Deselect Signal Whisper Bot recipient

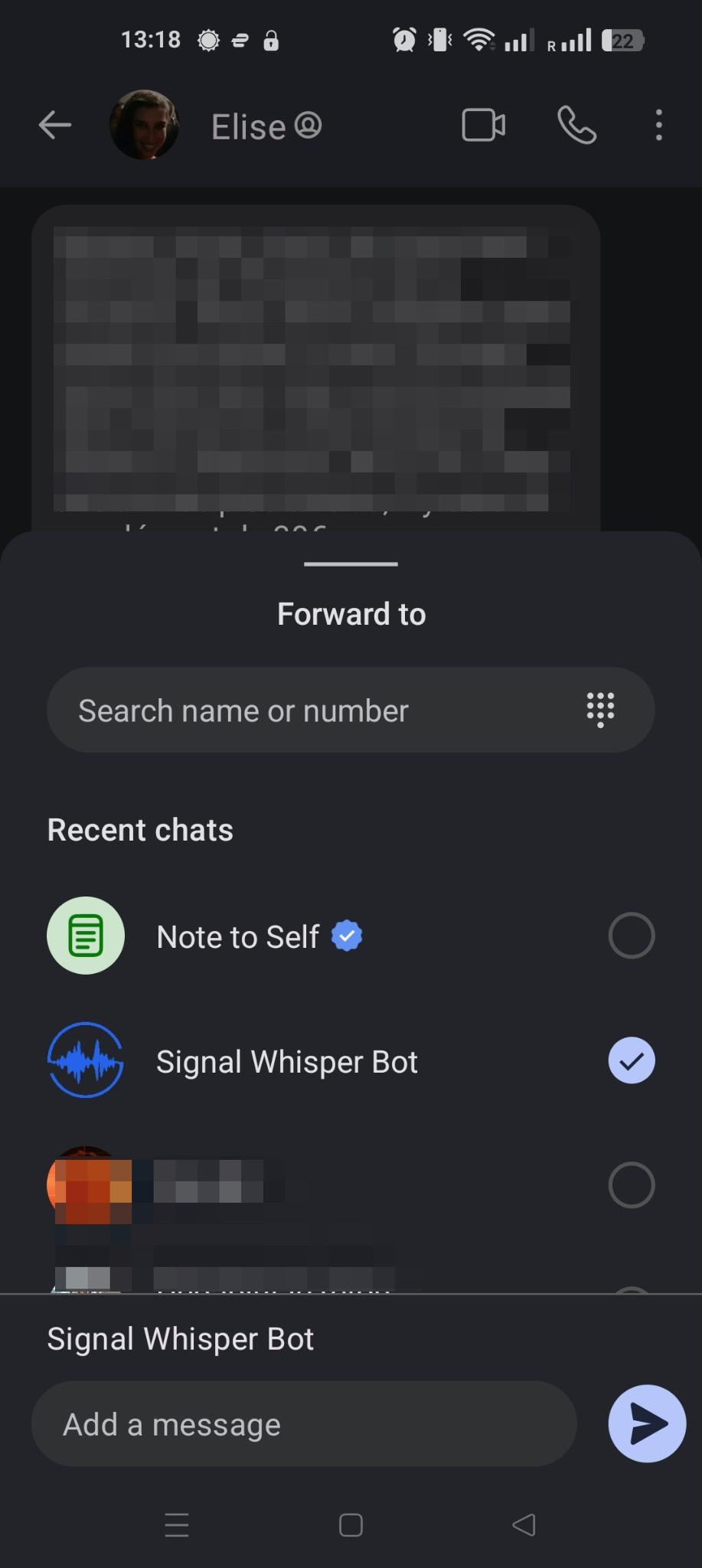point(630,1060)
